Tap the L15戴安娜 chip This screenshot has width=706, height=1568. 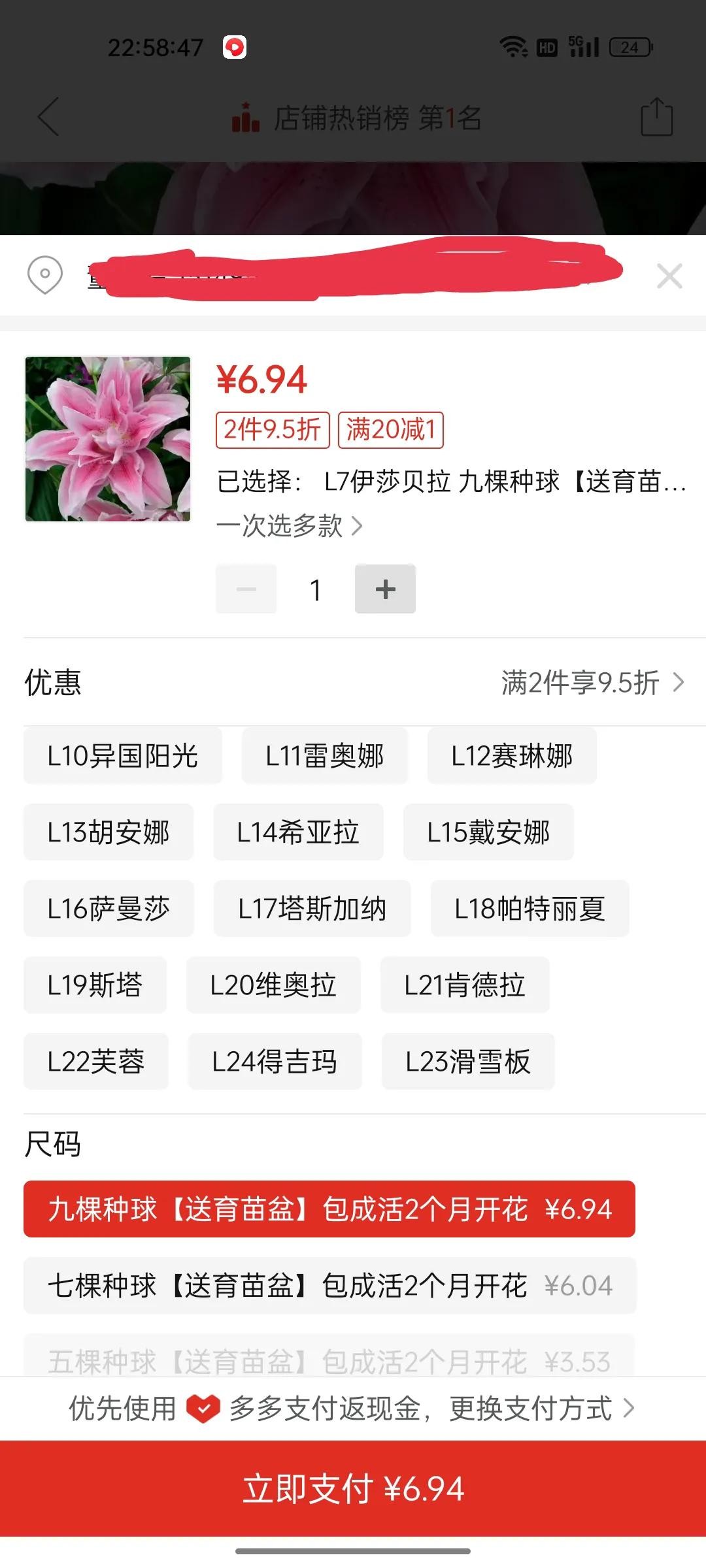488,832
